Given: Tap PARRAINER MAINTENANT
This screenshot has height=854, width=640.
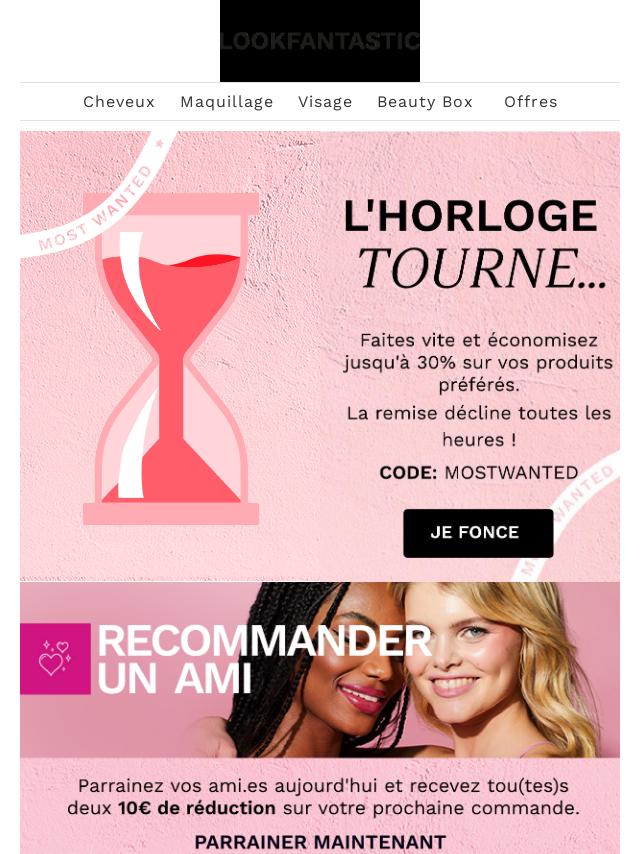Looking at the screenshot, I should (x=320, y=842).
